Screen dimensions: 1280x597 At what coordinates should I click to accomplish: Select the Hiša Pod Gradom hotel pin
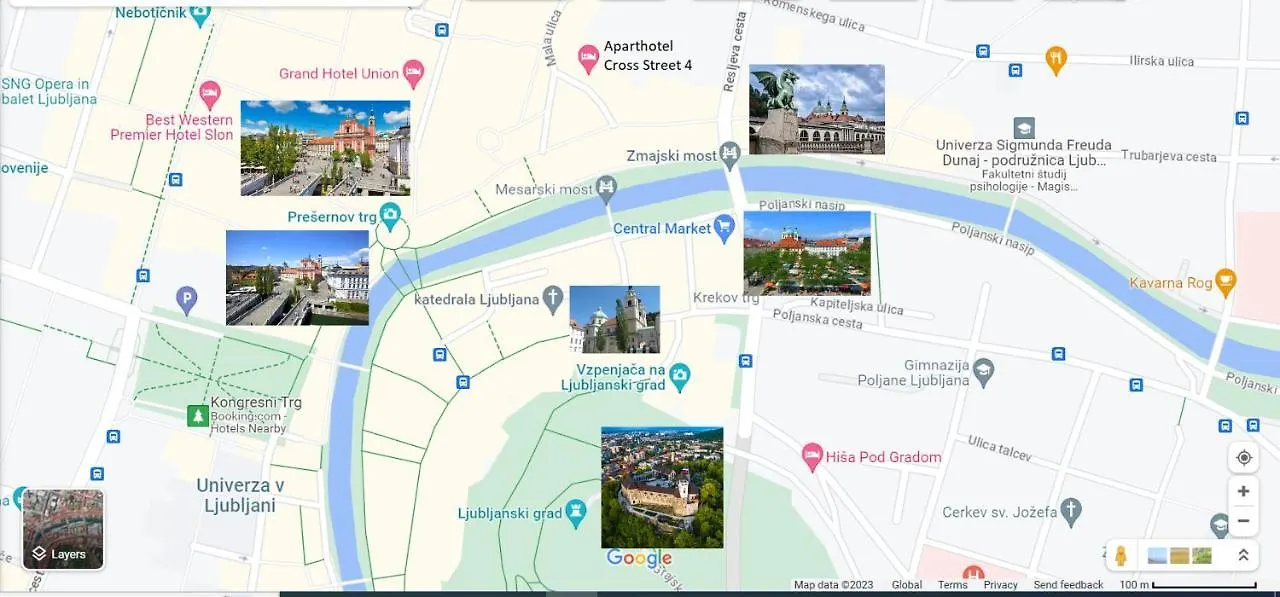(x=812, y=458)
